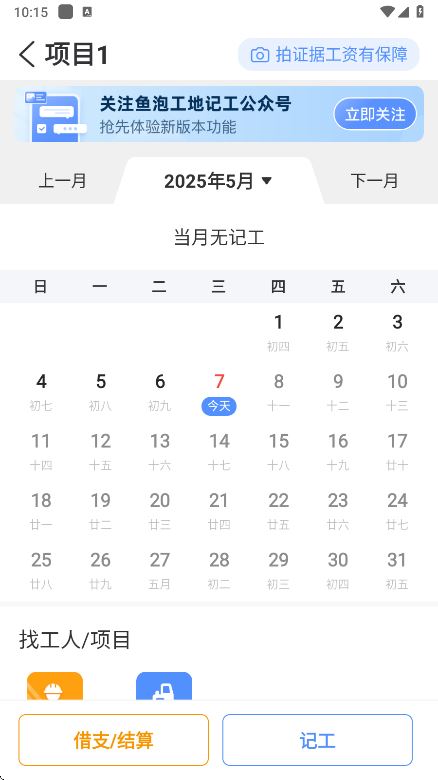Image resolution: width=438 pixels, height=780 pixels.
Task: Open the orange hard hat icon
Action: [x=55, y=686]
